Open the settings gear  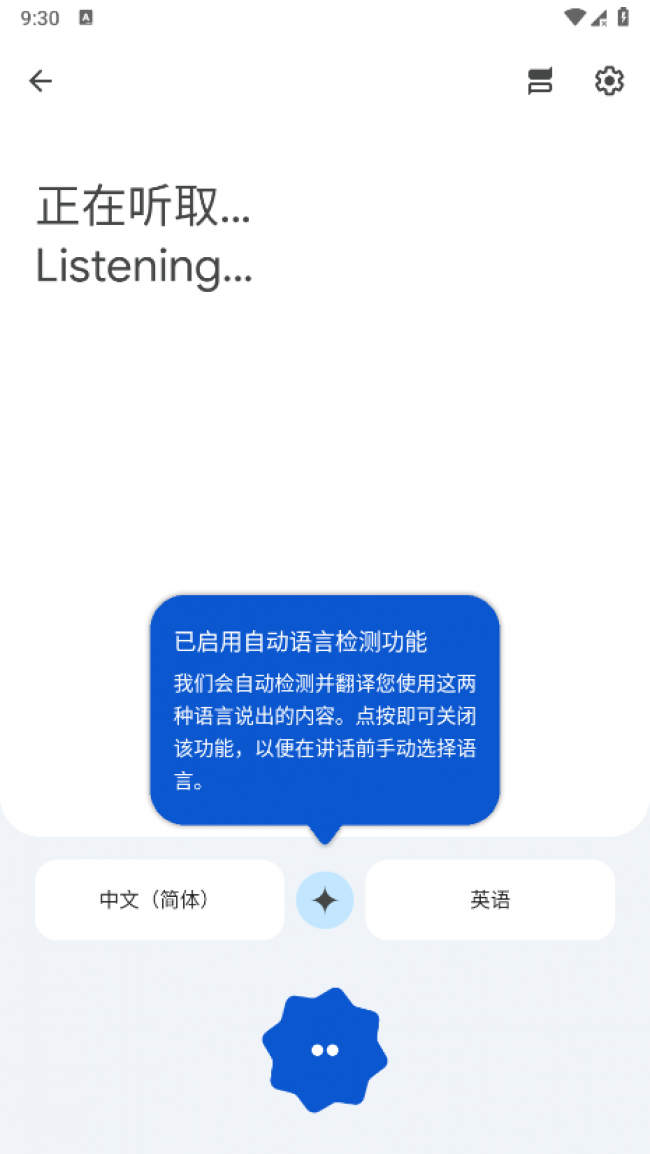[x=609, y=81]
